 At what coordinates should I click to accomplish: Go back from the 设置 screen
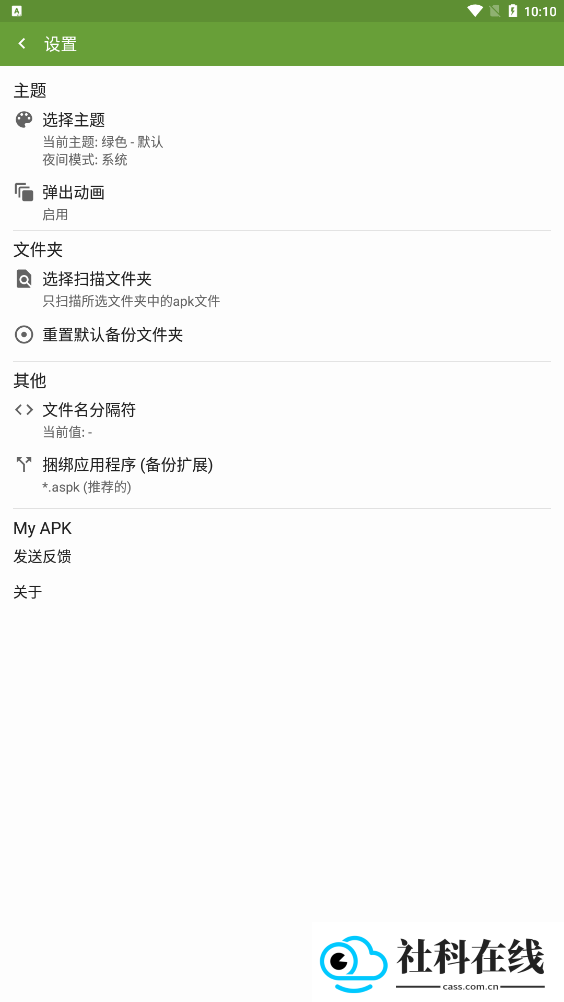22,44
